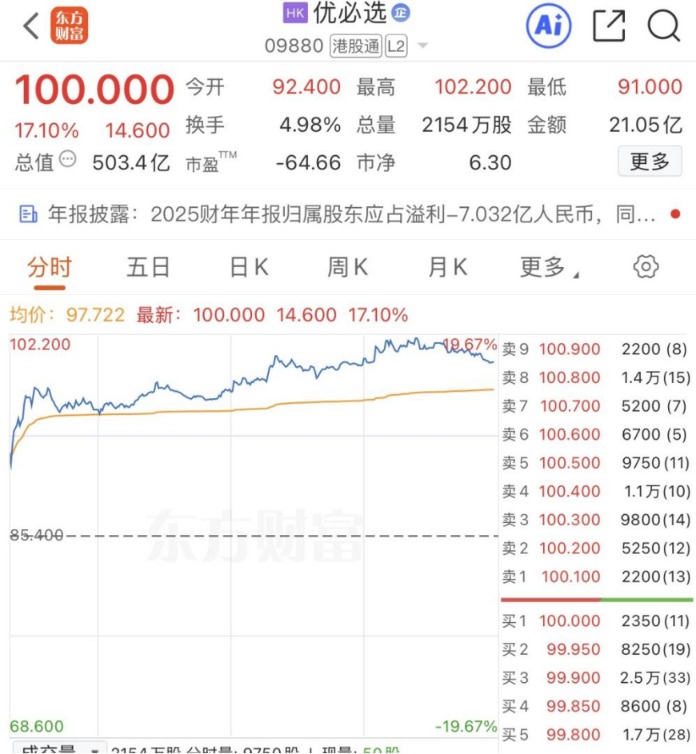This screenshot has width=696, height=754.
Task: Switch to the 分时 tab
Action: click(x=49, y=267)
